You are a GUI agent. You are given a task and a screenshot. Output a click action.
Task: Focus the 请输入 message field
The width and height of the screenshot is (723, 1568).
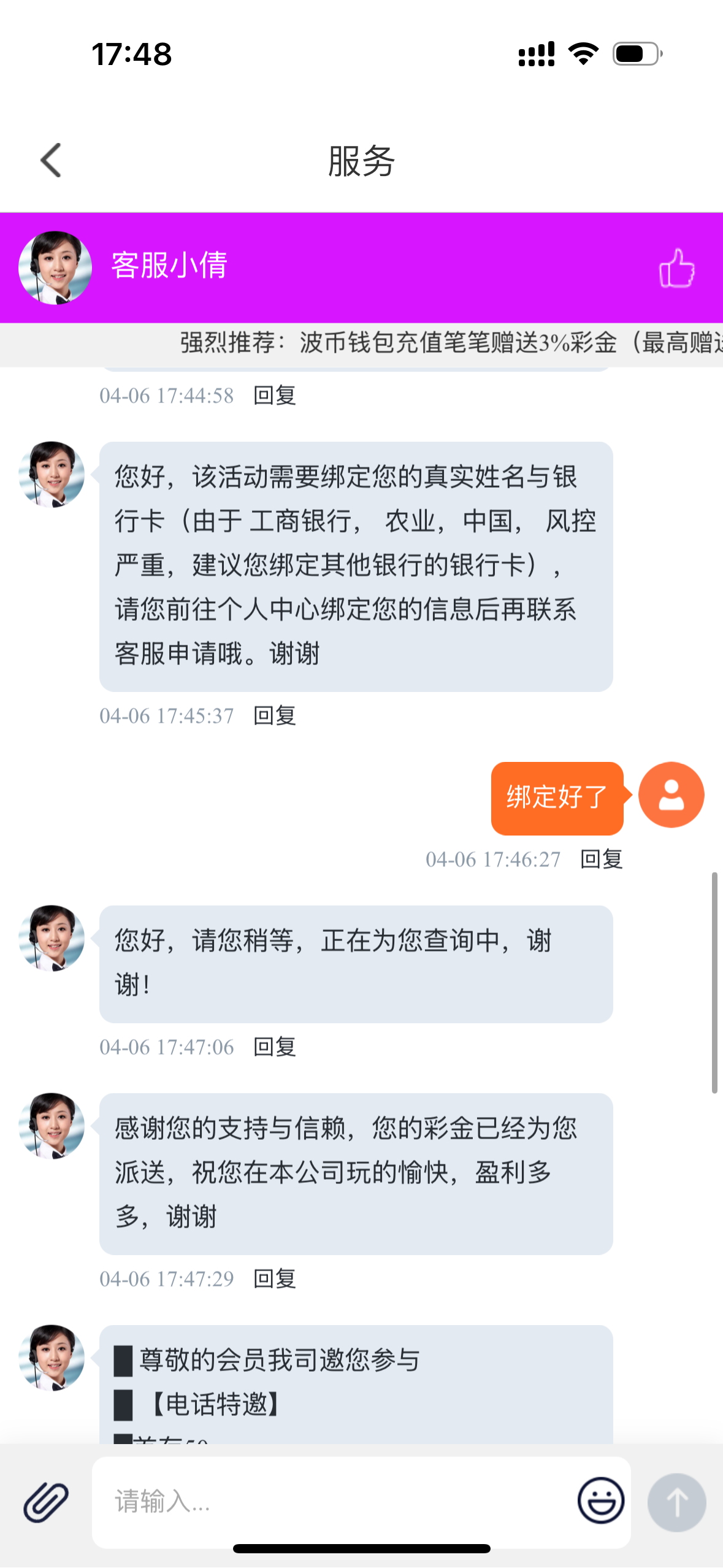point(331,1502)
